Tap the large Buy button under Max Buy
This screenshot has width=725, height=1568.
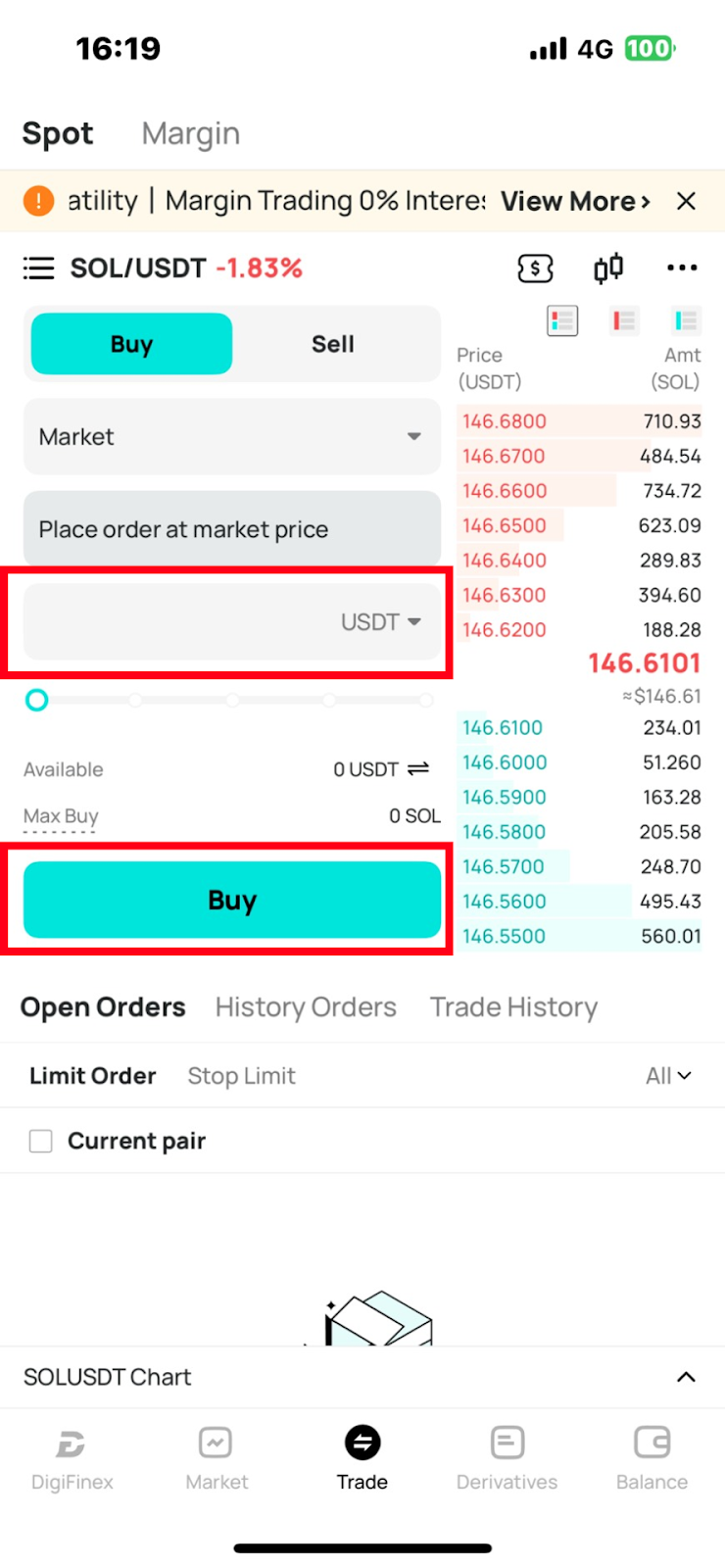tap(232, 900)
